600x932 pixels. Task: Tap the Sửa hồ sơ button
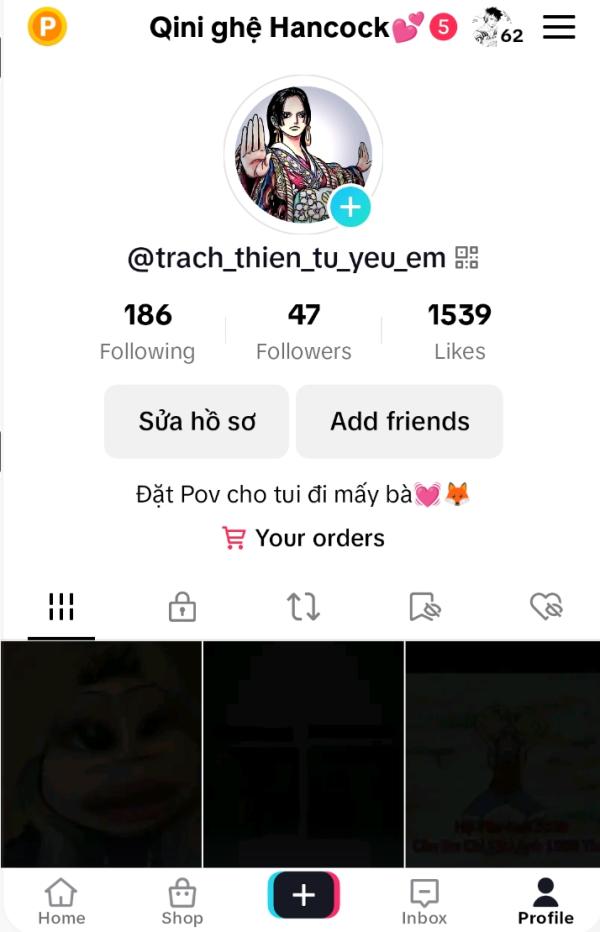tap(196, 421)
